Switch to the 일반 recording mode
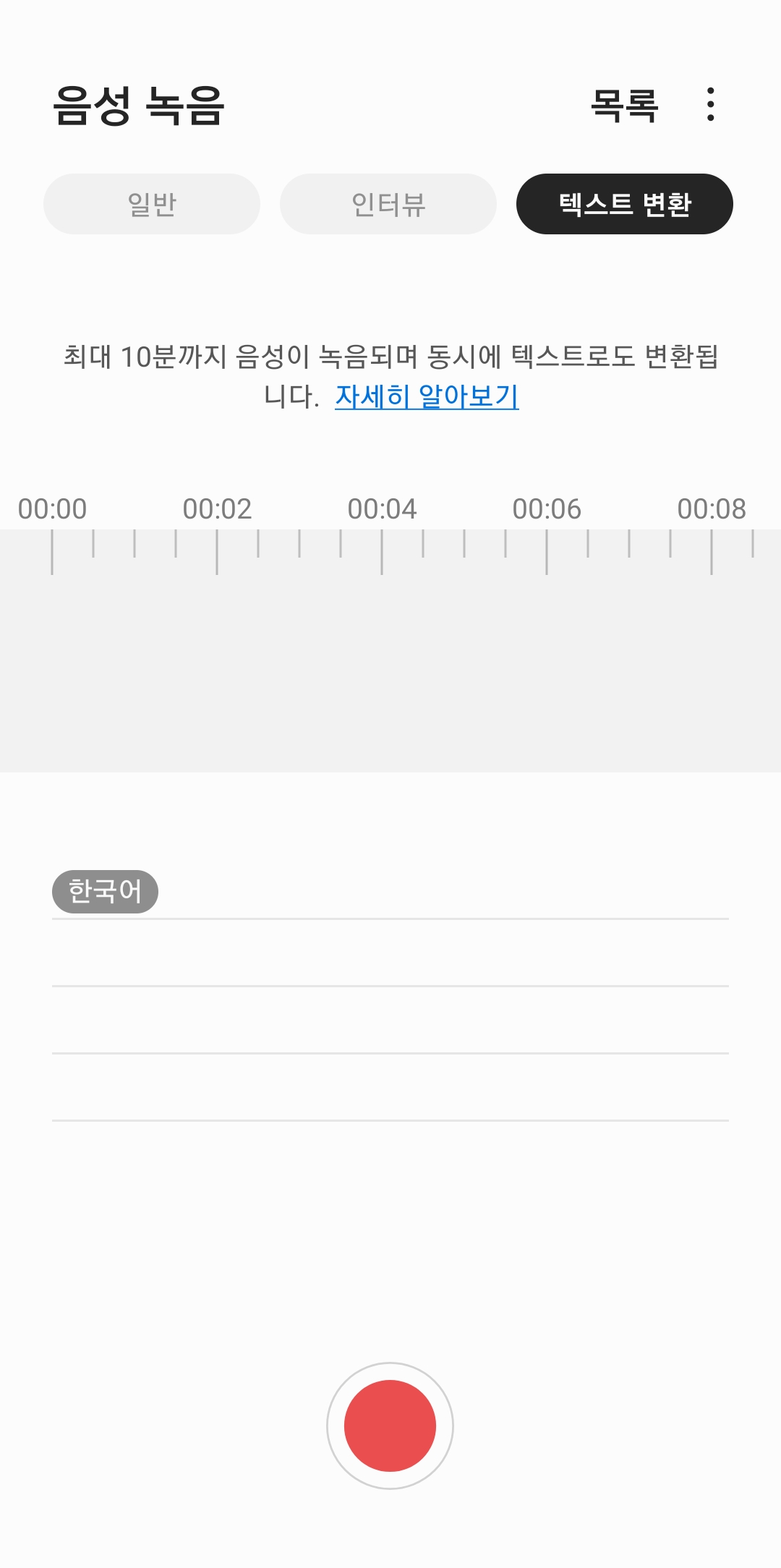 click(x=151, y=204)
